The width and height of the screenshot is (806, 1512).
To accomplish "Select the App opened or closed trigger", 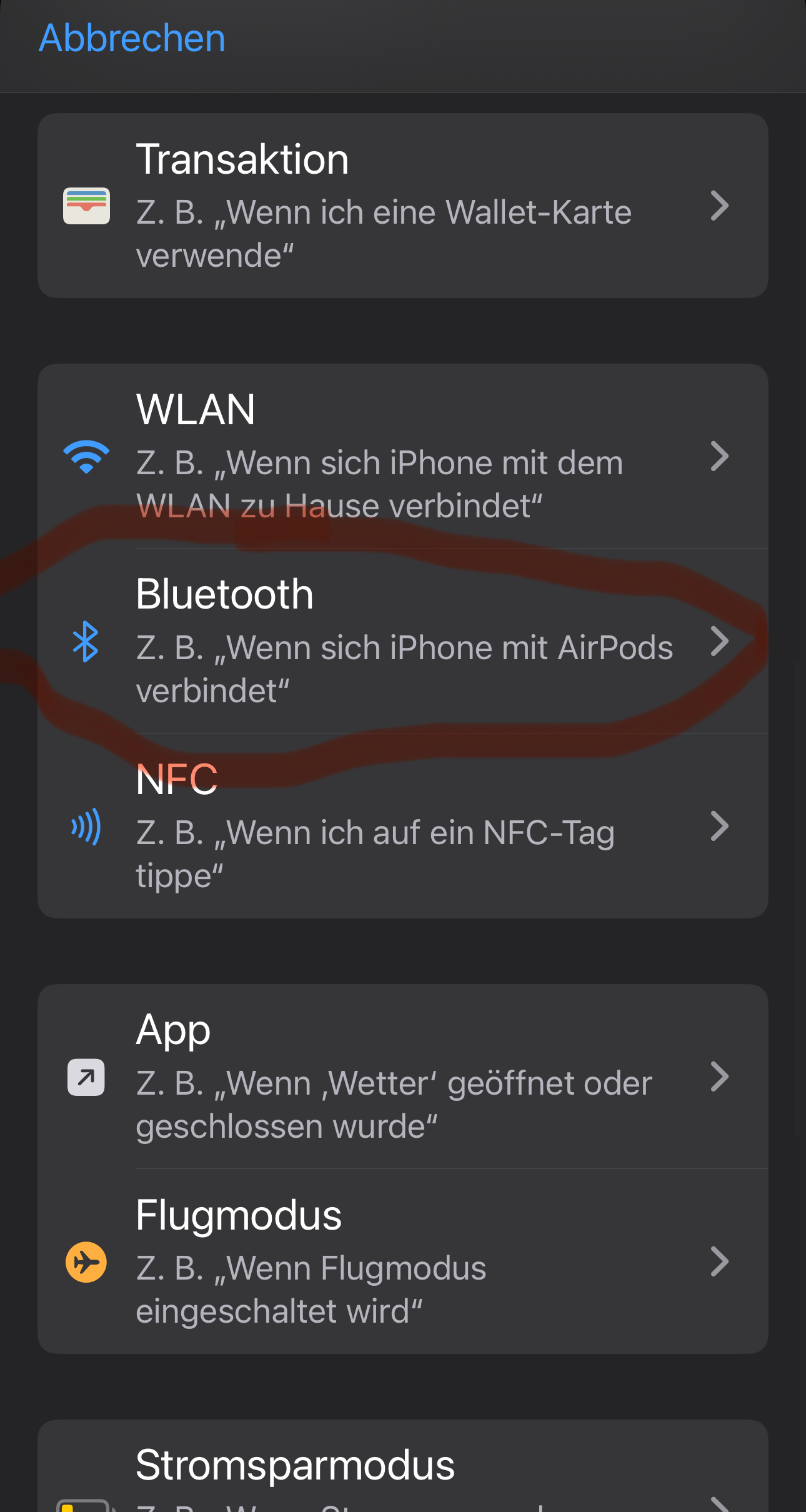I will tap(402, 1077).
